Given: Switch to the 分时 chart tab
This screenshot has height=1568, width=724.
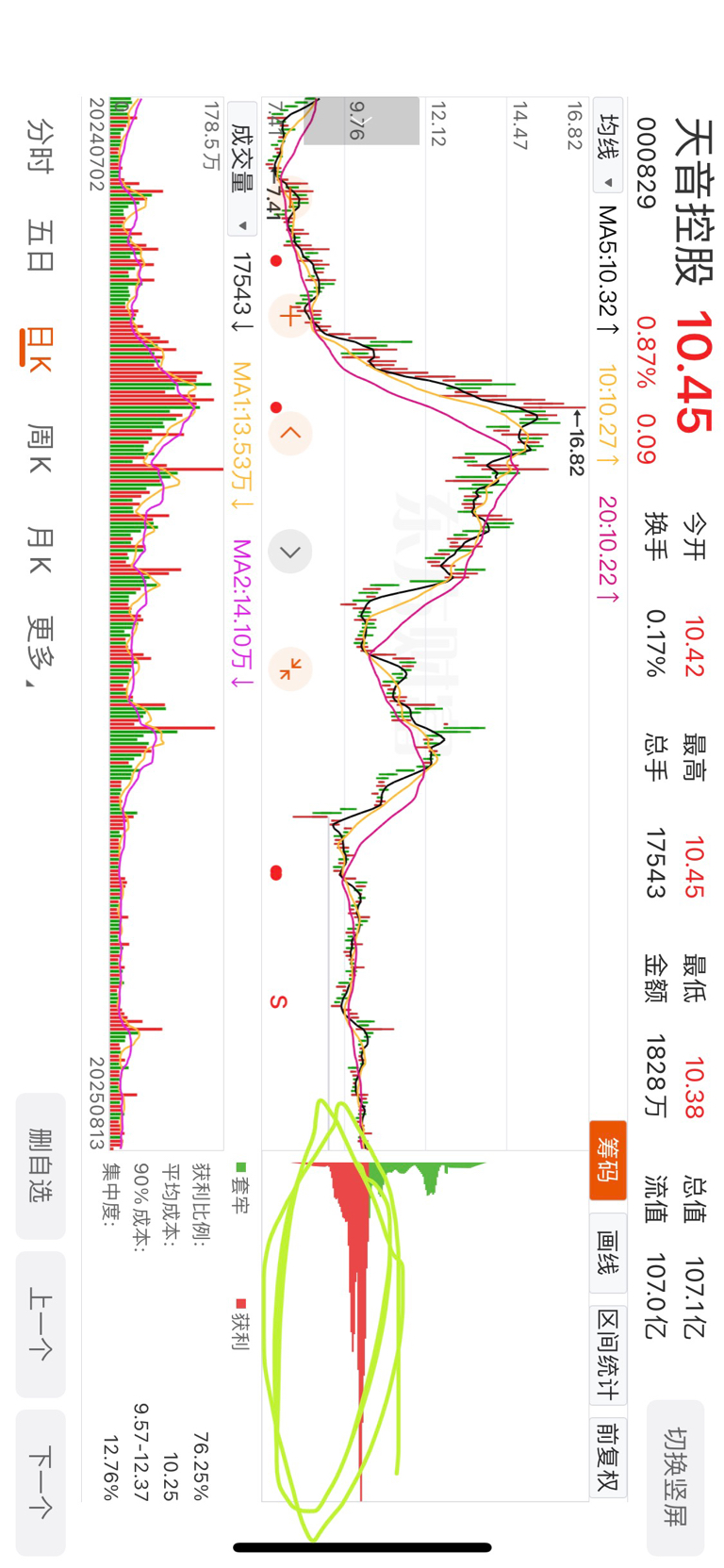Looking at the screenshot, I should [40, 145].
